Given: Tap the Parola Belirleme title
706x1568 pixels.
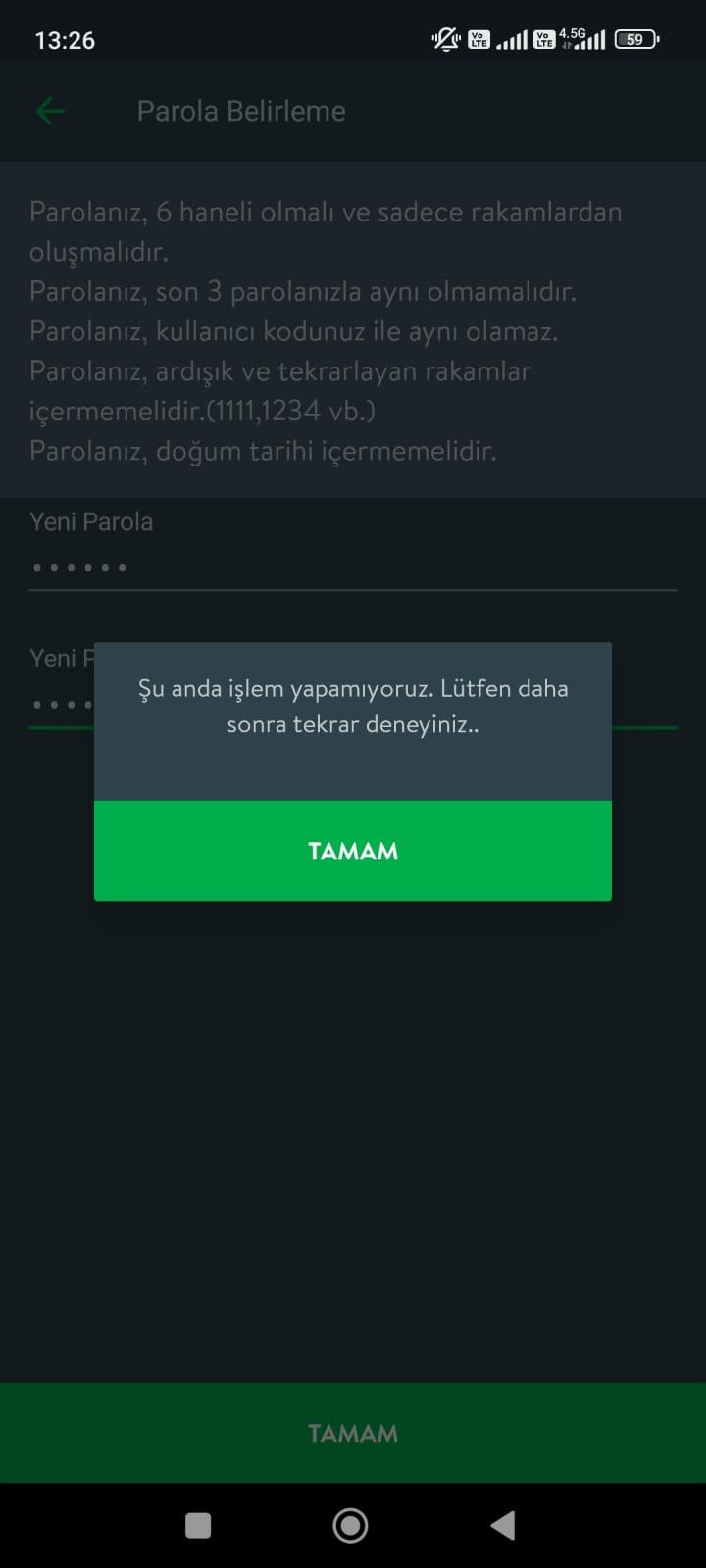Looking at the screenshot, I should tap(240, 111).
